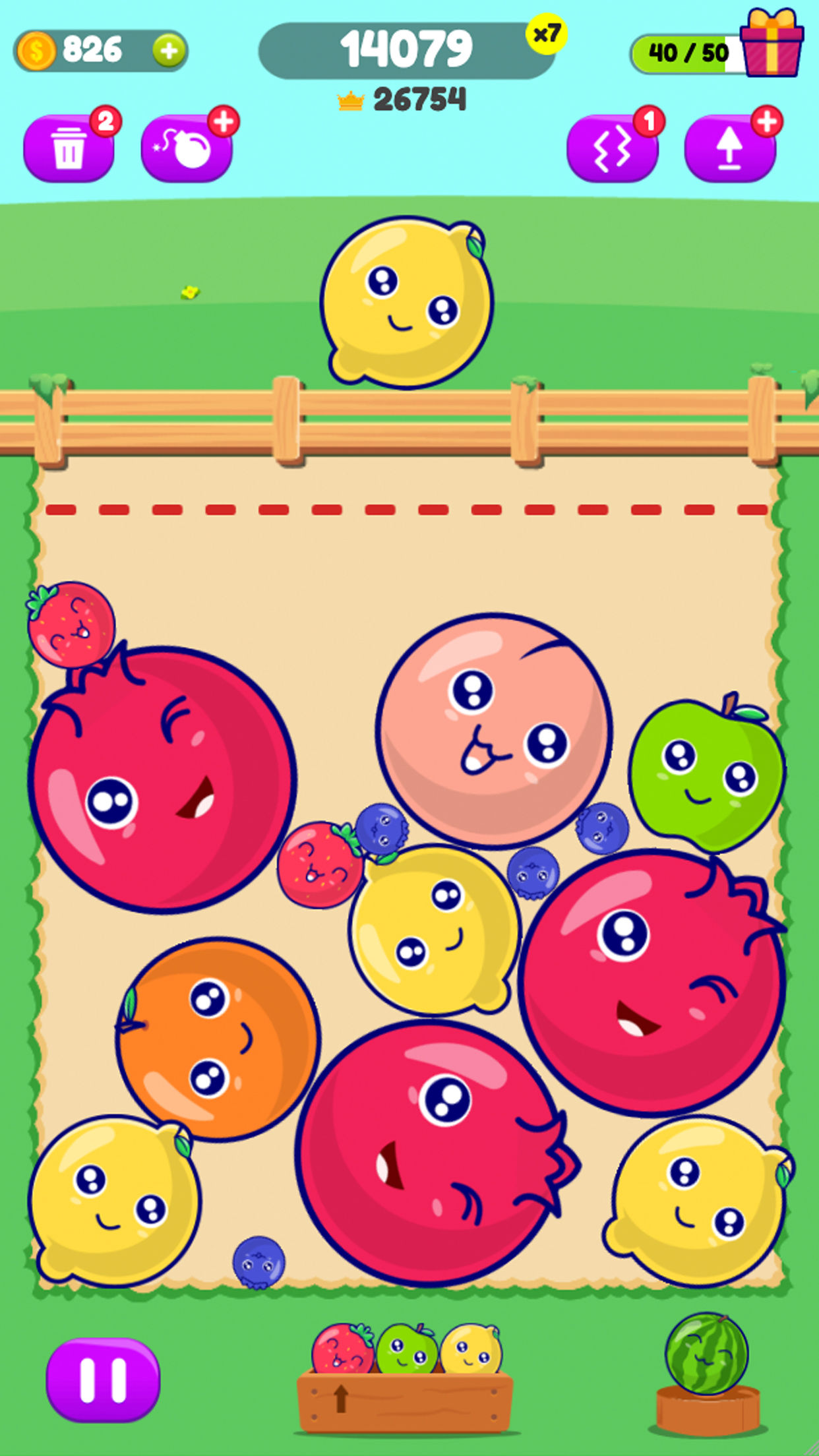The image size is (819, 1456).
Task: Tap the upgrade arrow power-up
Action: tap(729, 148)
